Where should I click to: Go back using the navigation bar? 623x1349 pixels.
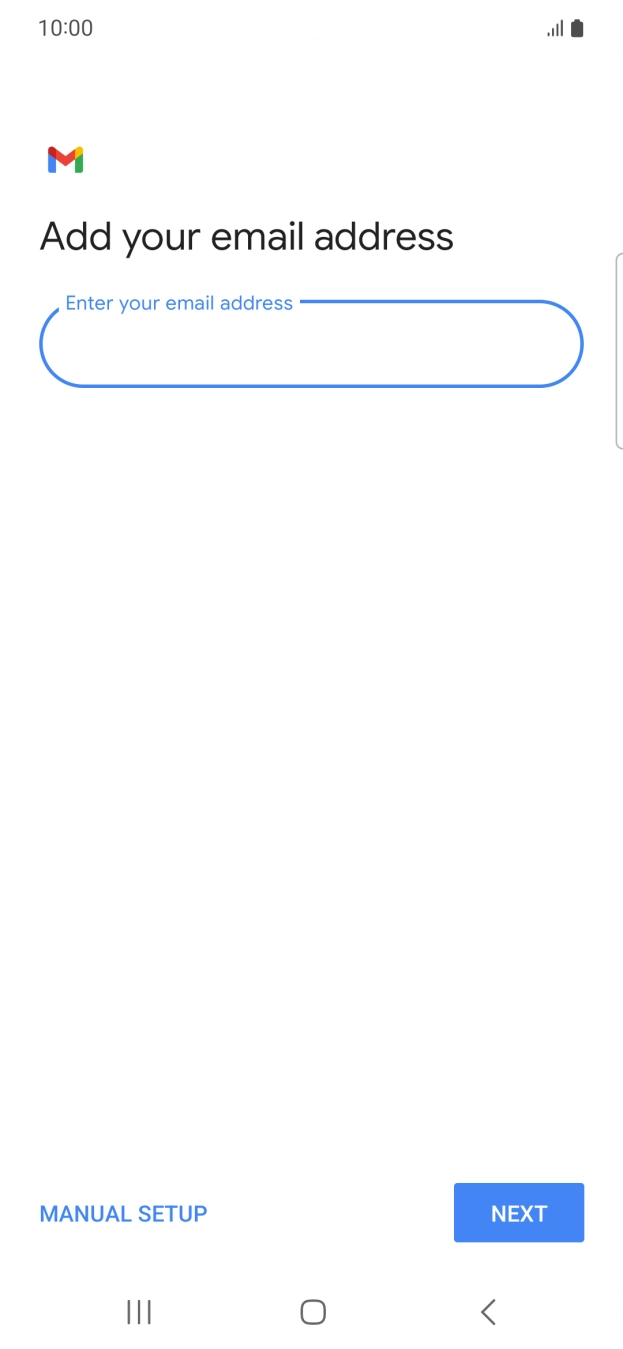(x=488, y=1312)
